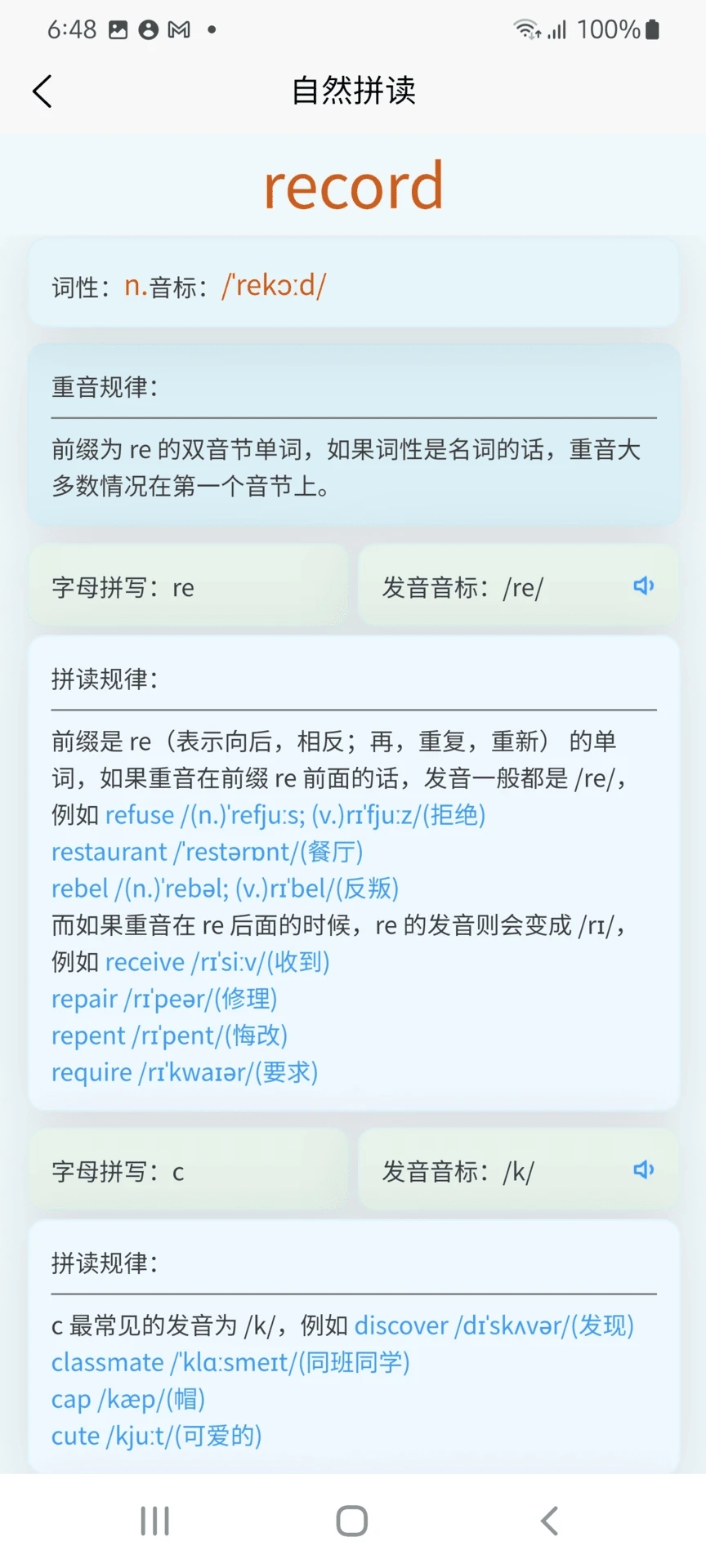706x1568 pixels.
Task: Tap the word 'record' title
Action: (x=353, y=185)
